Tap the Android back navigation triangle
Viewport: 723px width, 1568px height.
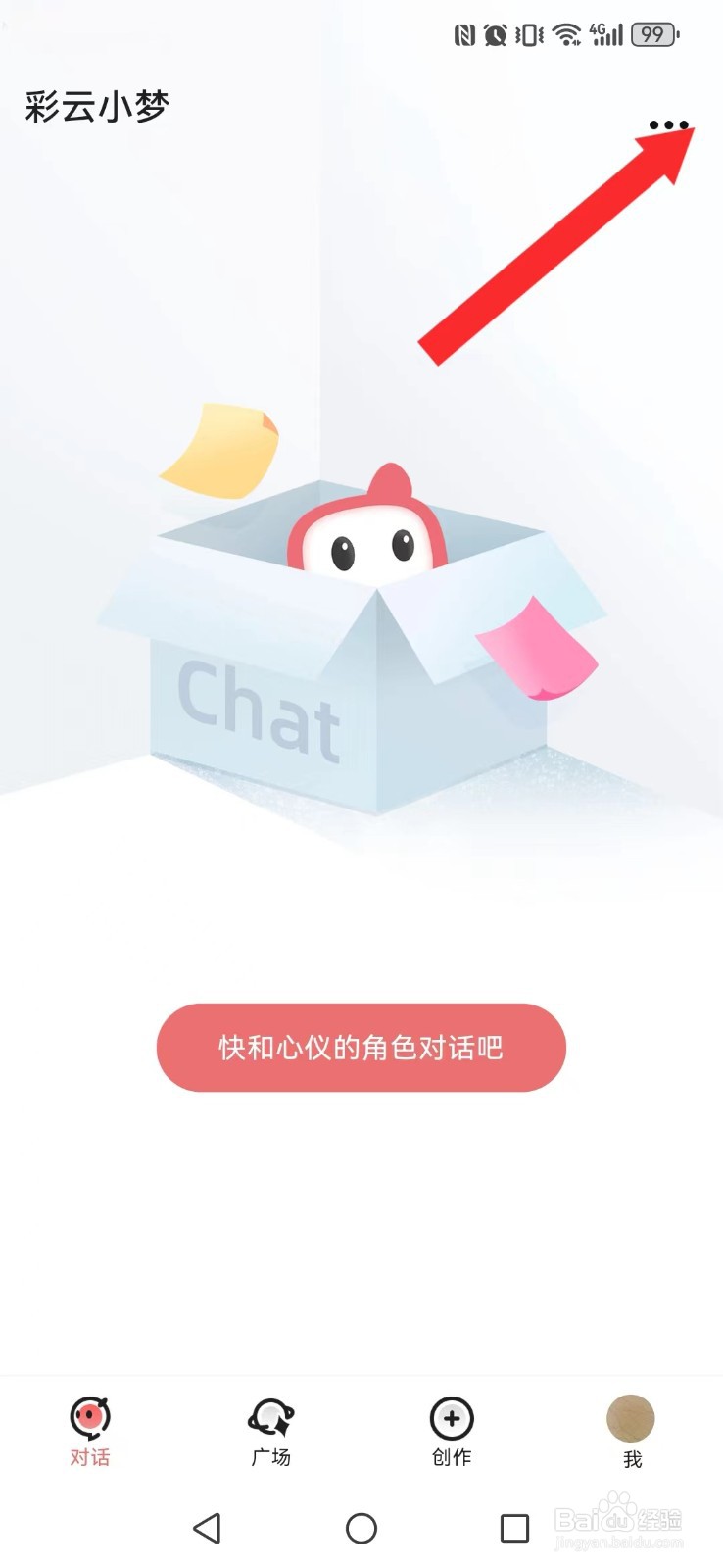[208, 1528]
